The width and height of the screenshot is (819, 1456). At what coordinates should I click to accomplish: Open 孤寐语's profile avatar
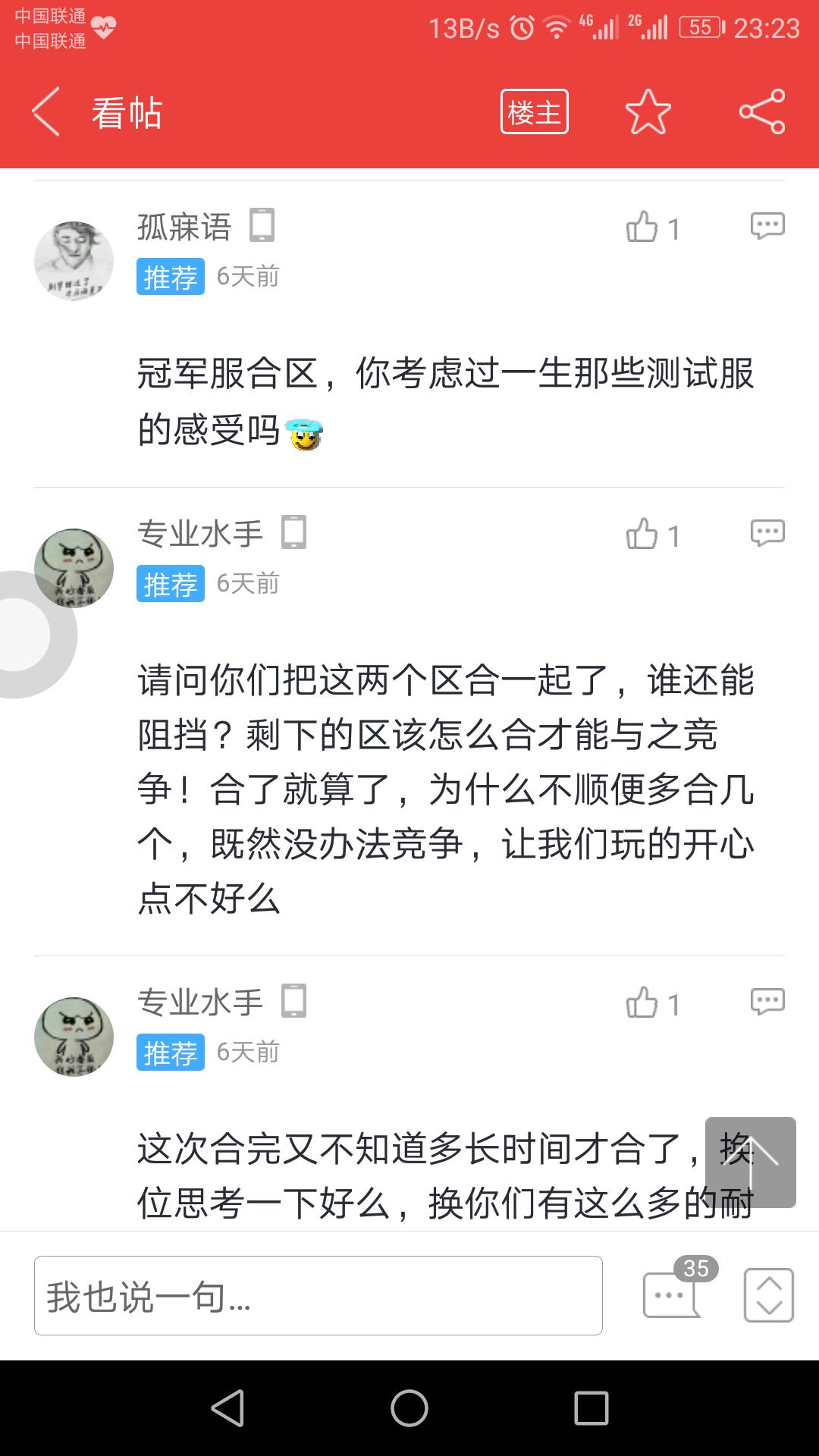tap(74, 261)
